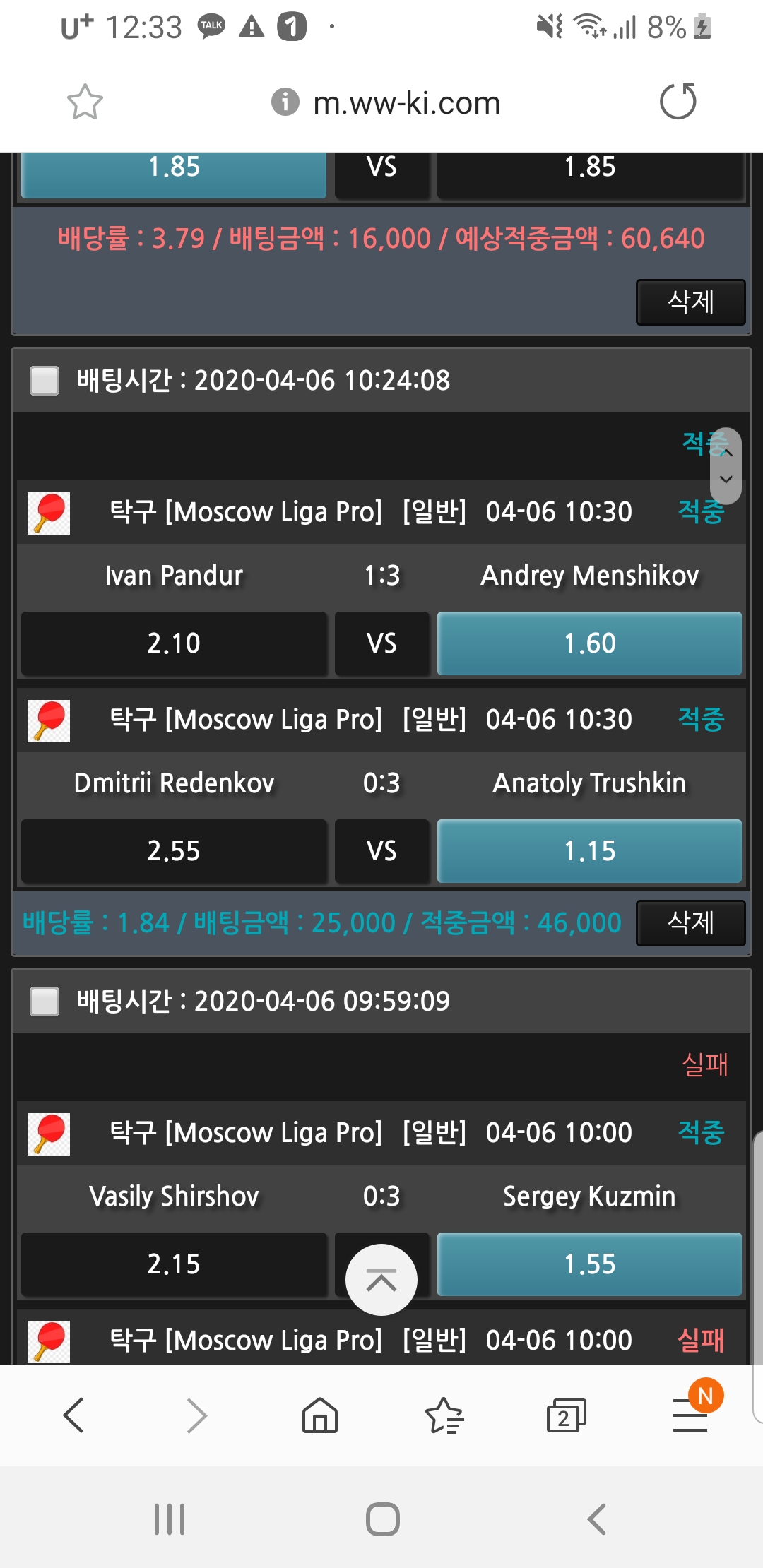
Task: Open the browser tabs switcher
Action: tap(566, 1415)
